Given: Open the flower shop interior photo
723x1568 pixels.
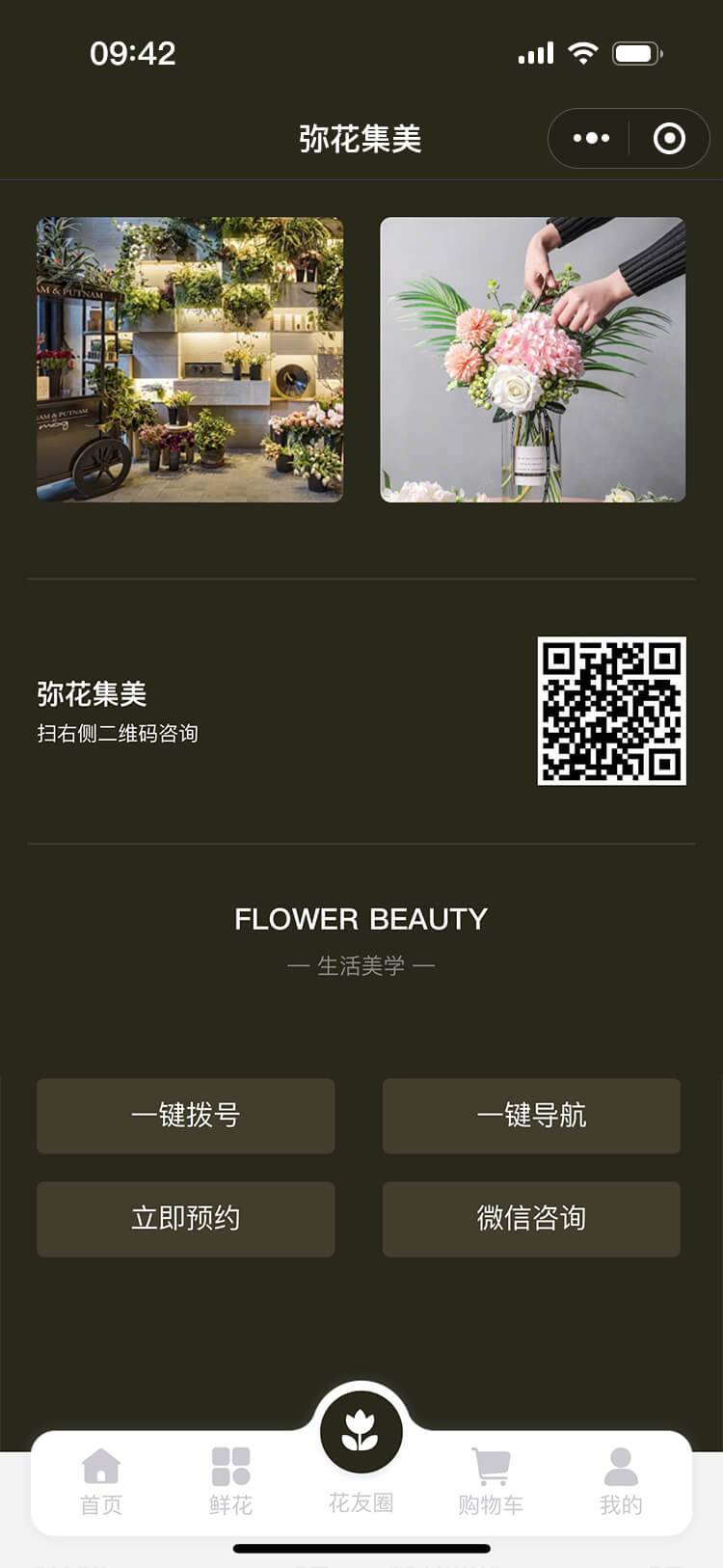Looking at the screenshot, I should tap(190, 360).
